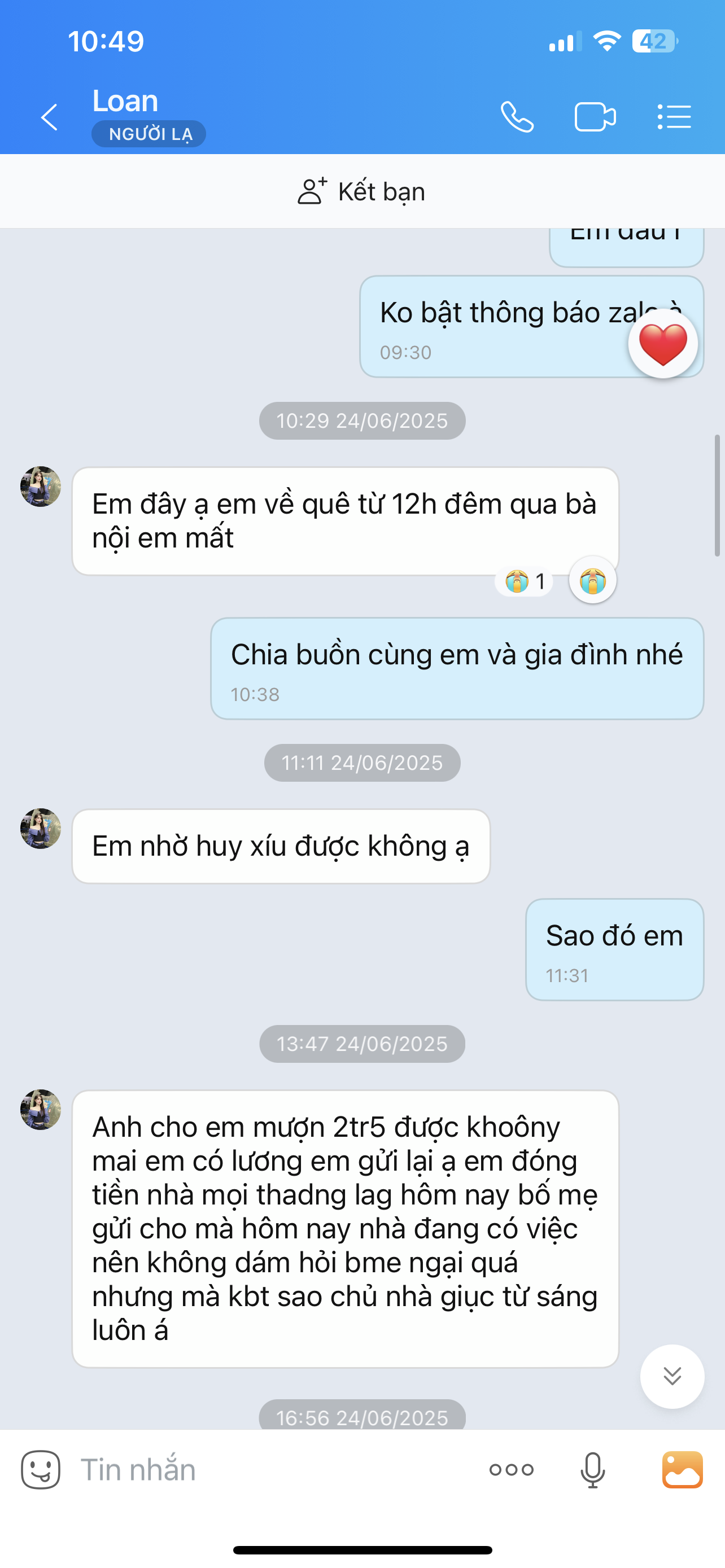The width and height of the screenshot is (725, 1568).
Task: Open the photo gallery picker
Action: point(683,1469)
